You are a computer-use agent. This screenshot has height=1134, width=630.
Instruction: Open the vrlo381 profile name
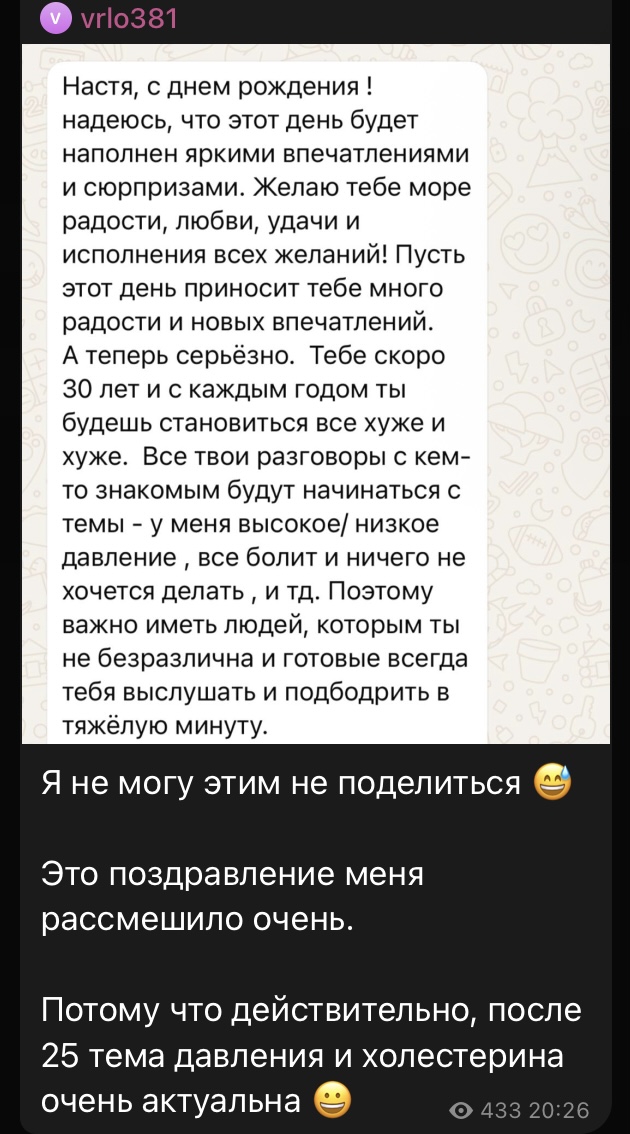[x=122, y=17]
